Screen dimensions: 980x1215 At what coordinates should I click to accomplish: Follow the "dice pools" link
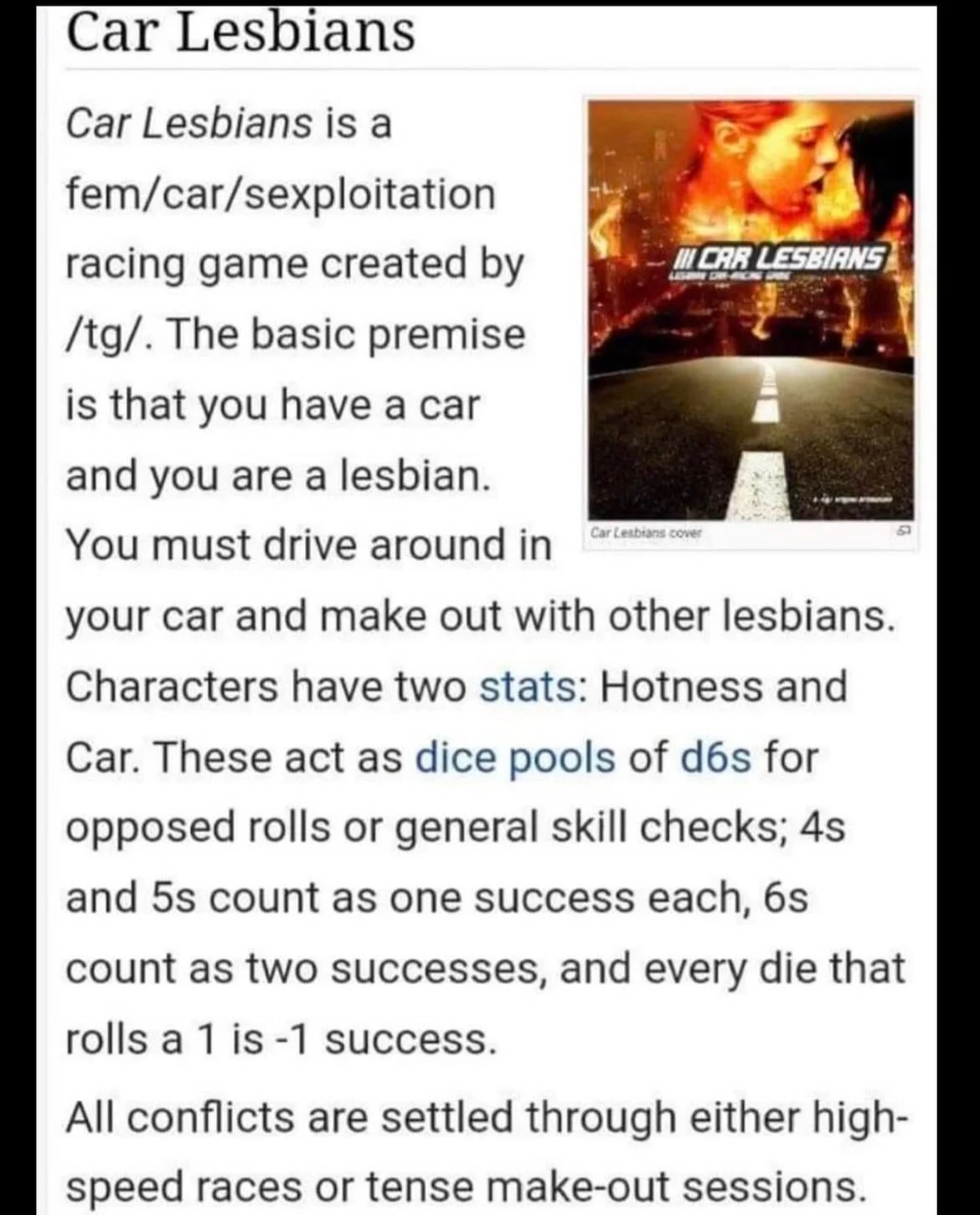(515, 757)
